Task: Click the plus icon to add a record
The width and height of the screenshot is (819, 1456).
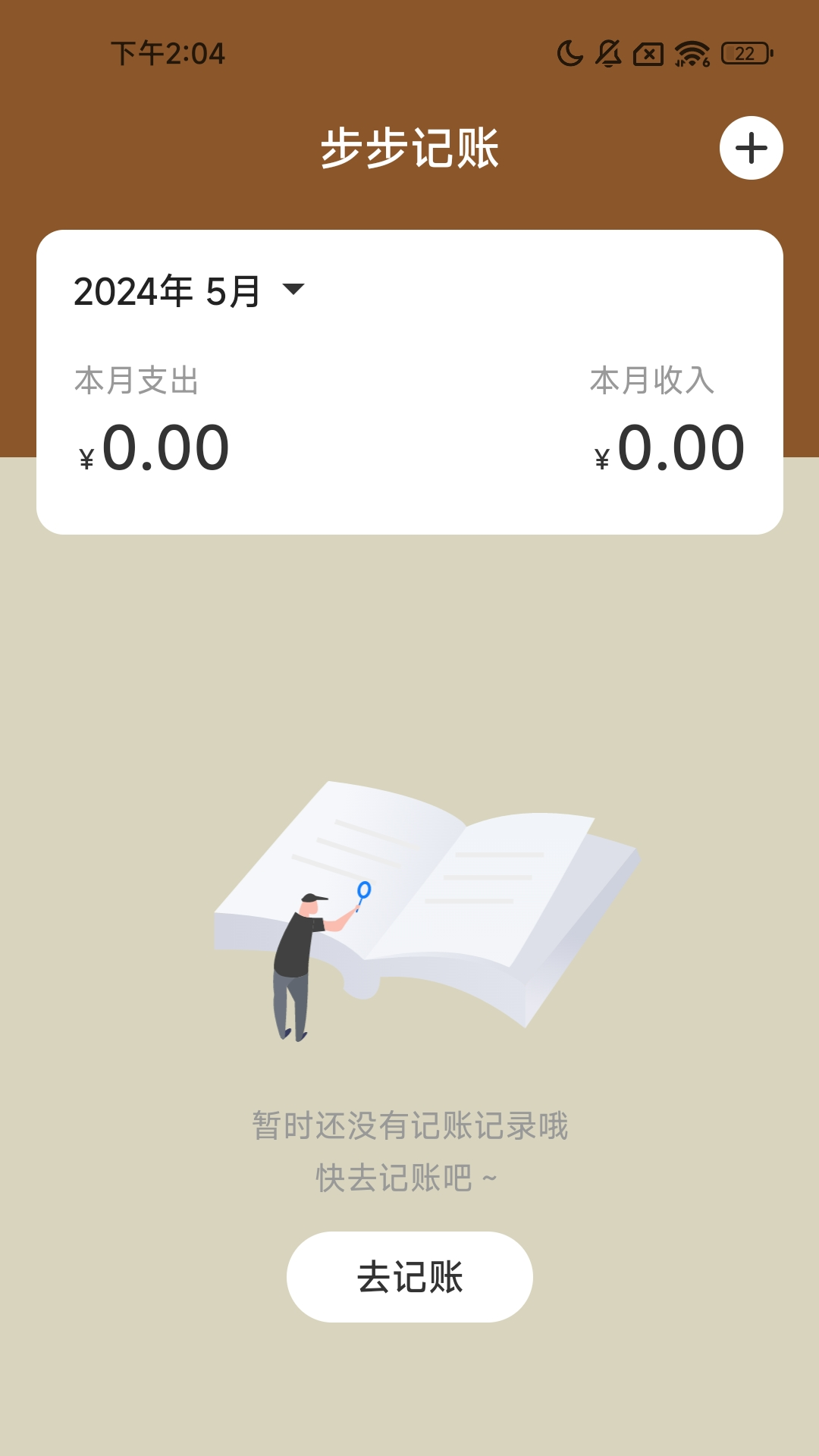Action: [752, 148]
